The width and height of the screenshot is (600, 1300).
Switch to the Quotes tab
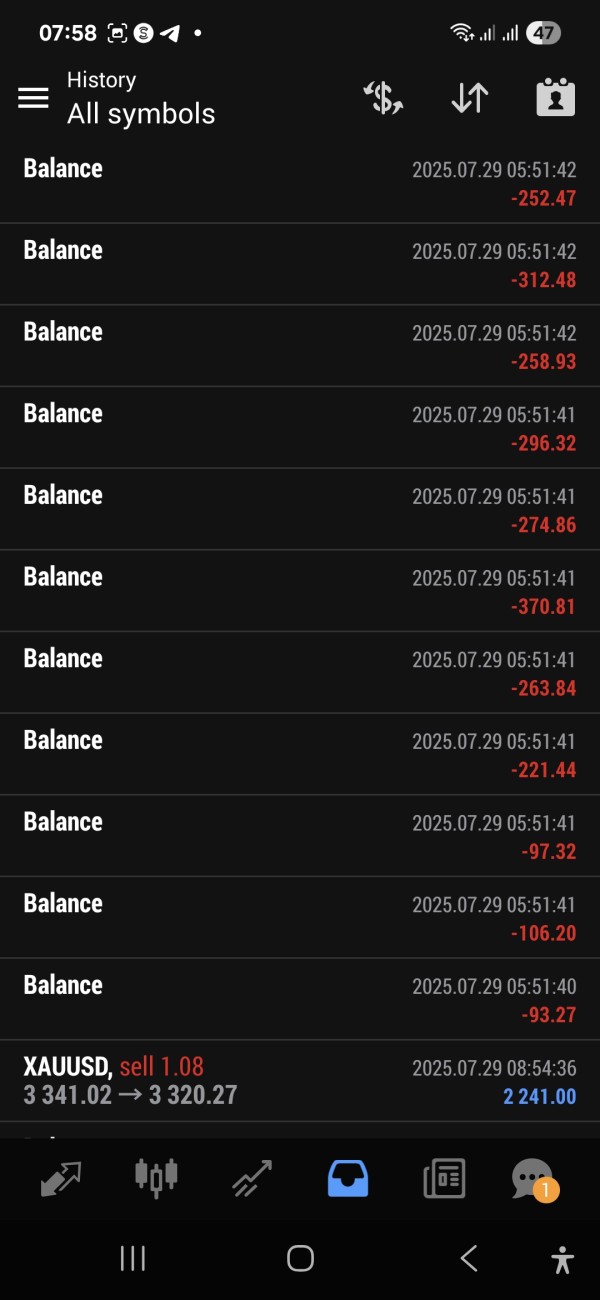pyautogui.click(x=61, y=1179)
